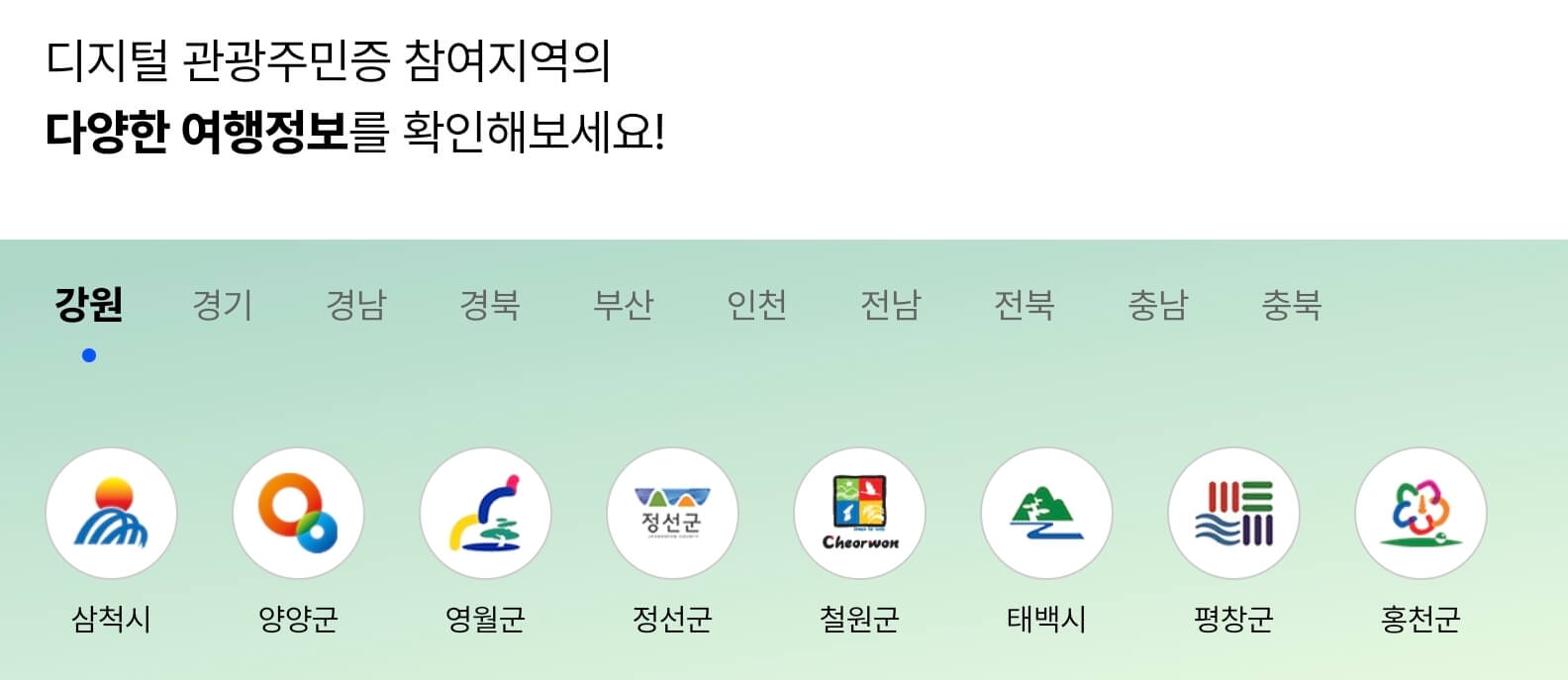Switch to the 전북 tab
The height and width of the screenshot is (680, 1568).
[1025, 305]
